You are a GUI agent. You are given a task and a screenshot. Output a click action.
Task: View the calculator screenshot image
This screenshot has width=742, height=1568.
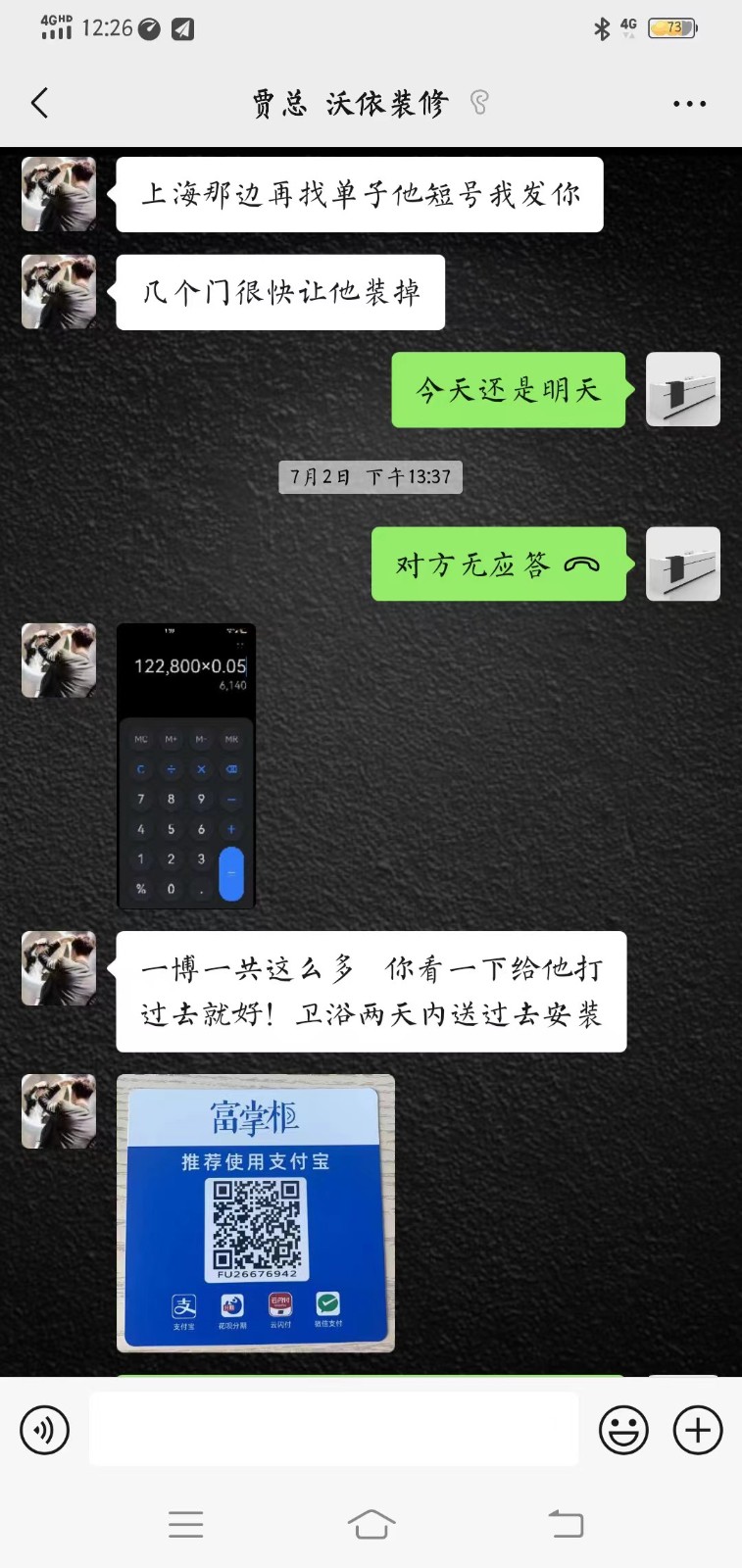(x=186, y=765)
